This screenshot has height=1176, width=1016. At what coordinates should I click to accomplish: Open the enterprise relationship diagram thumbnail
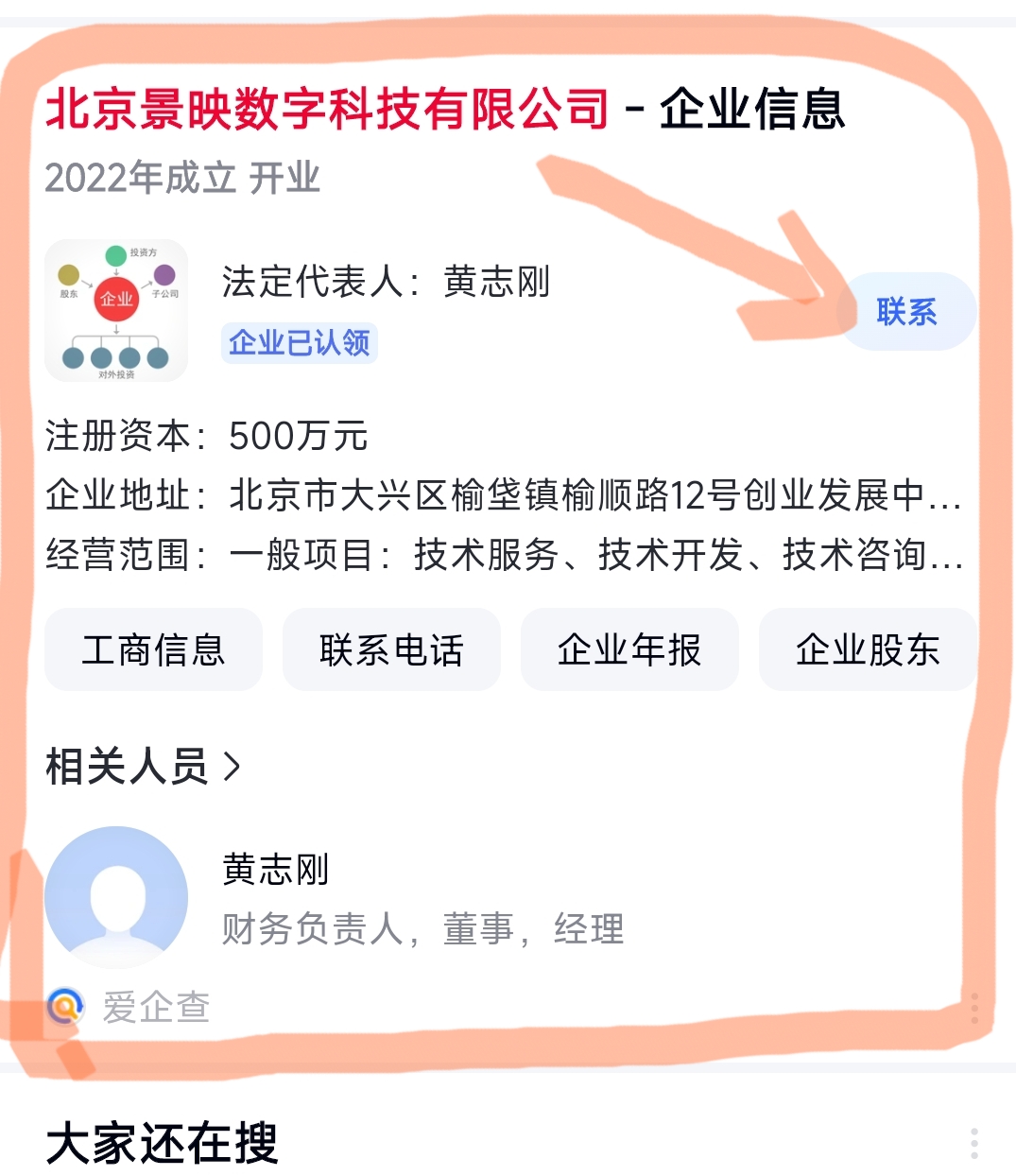[116, 311]
